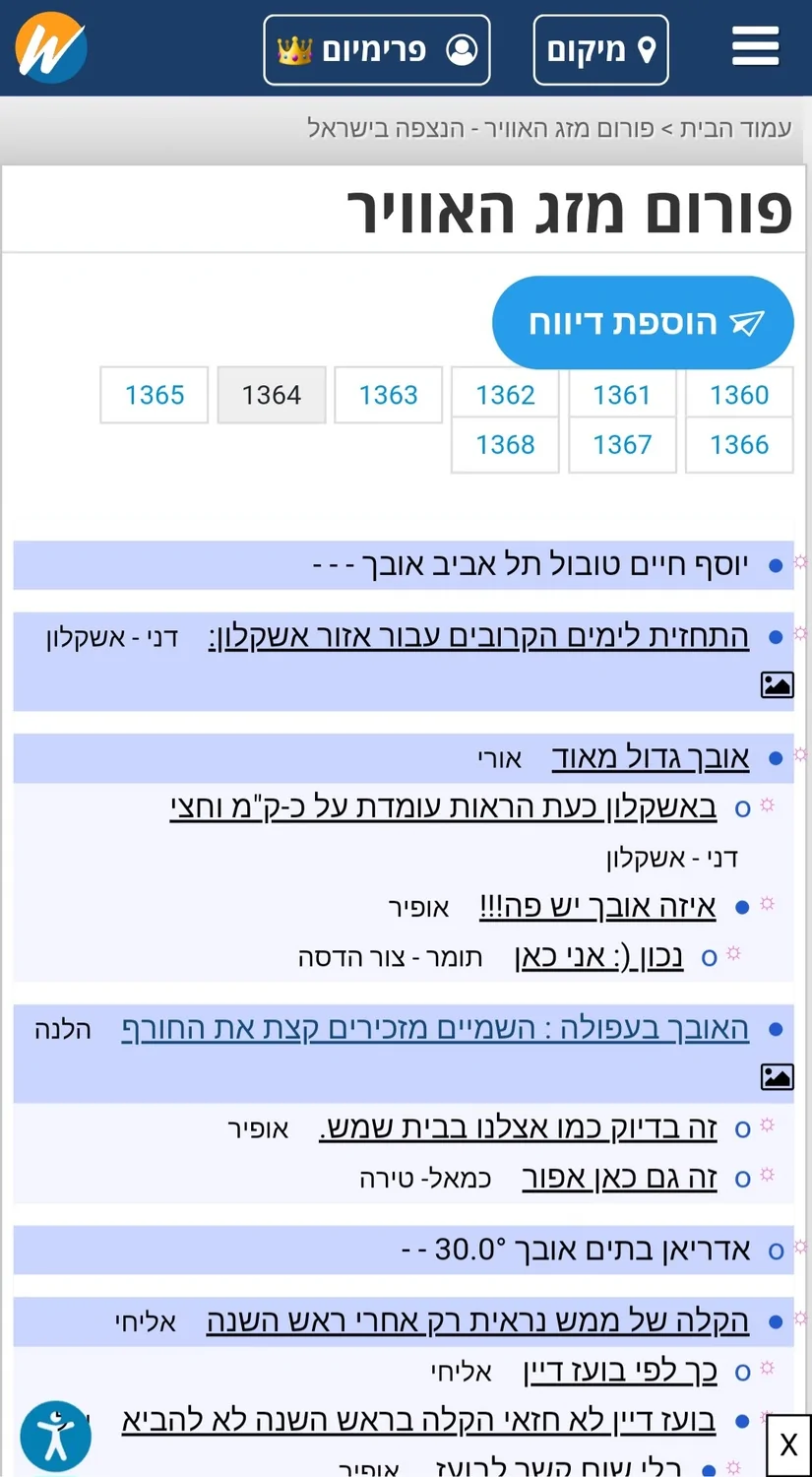Go to forum page 1360

point(739,395)
